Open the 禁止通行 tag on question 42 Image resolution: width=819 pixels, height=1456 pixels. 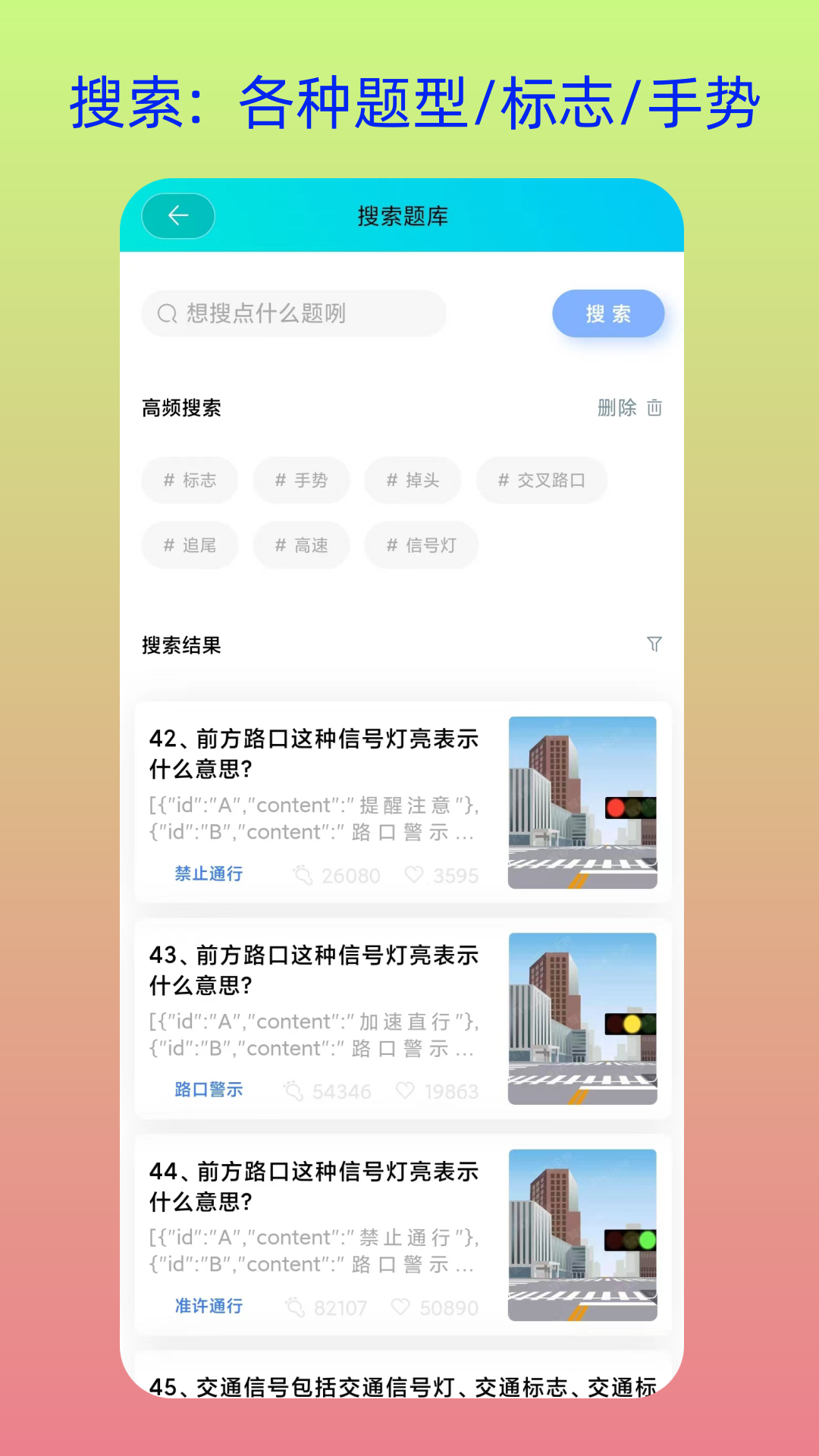tap(208, 874)
